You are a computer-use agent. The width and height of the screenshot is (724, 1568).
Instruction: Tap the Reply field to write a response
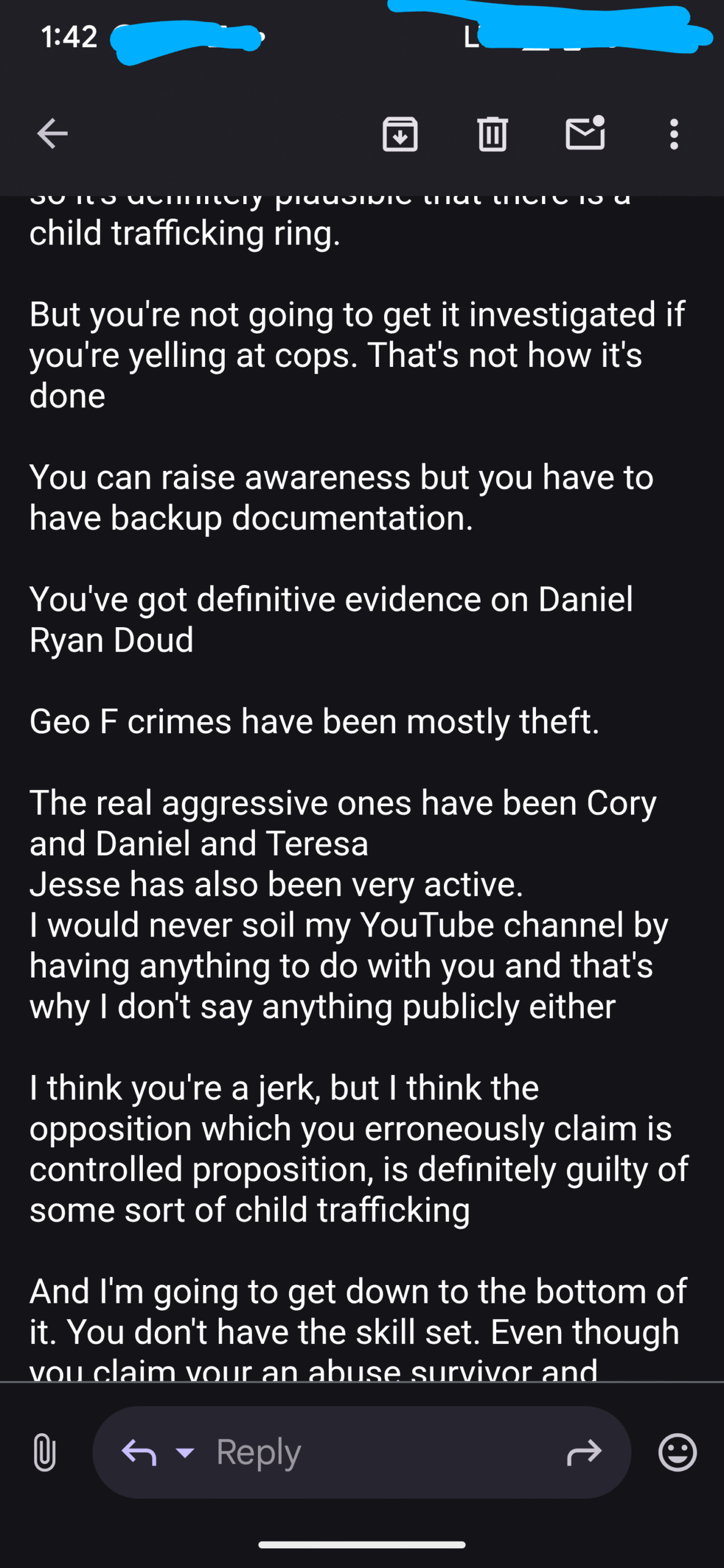[x=361, y=1452]
